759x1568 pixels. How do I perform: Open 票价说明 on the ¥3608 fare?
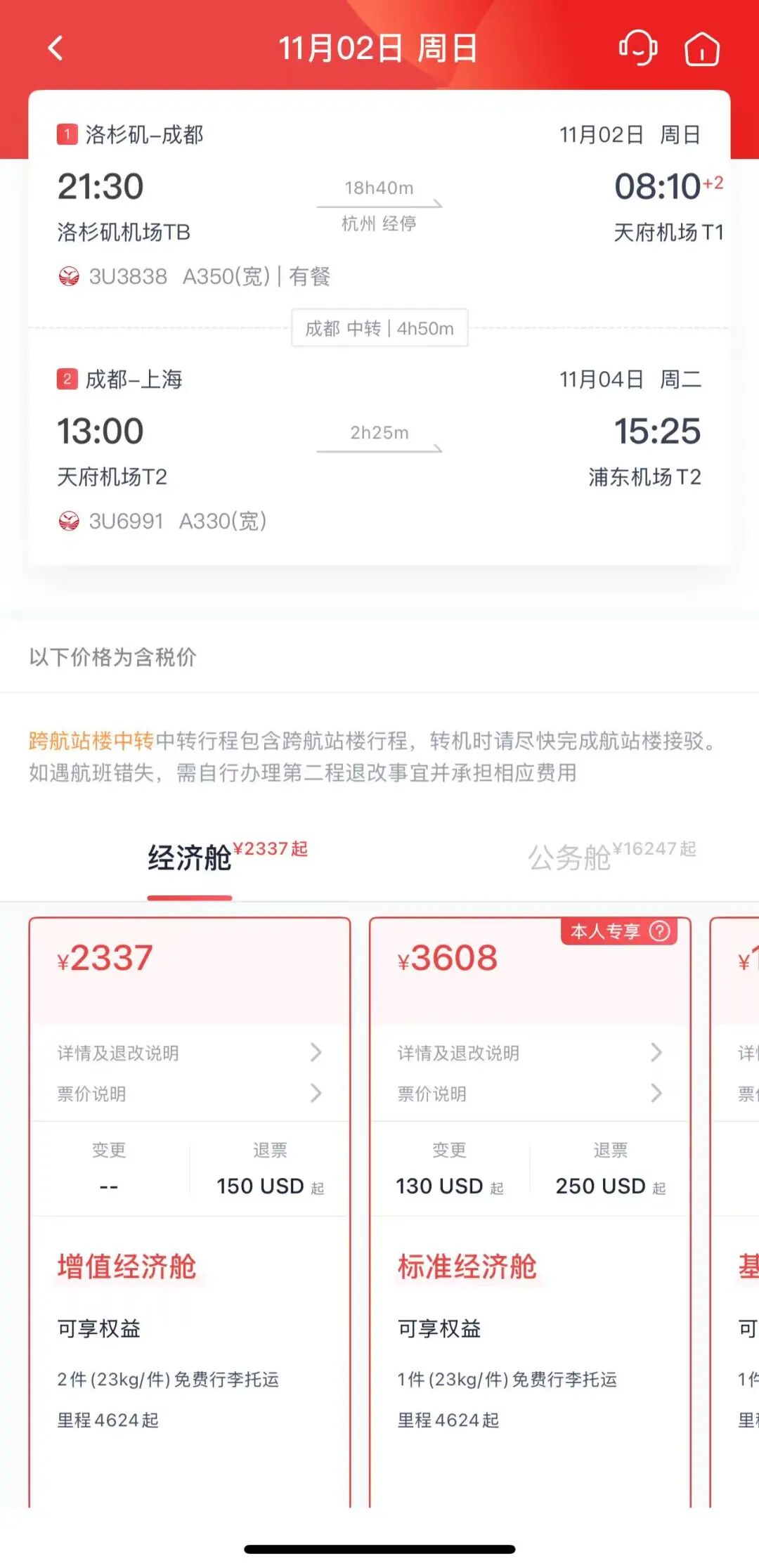tap(529, 1093)
